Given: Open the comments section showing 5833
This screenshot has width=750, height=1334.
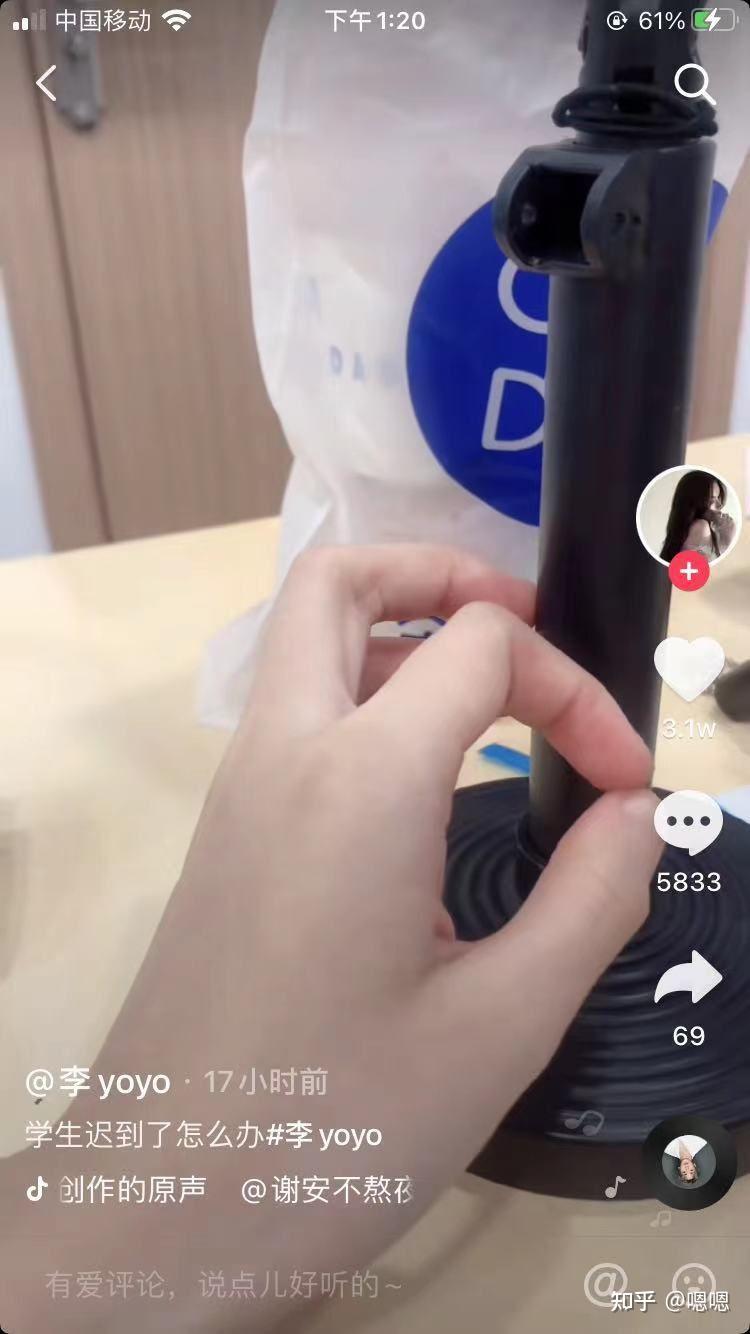Looking at the screenshot, I should tap(688, 820).
